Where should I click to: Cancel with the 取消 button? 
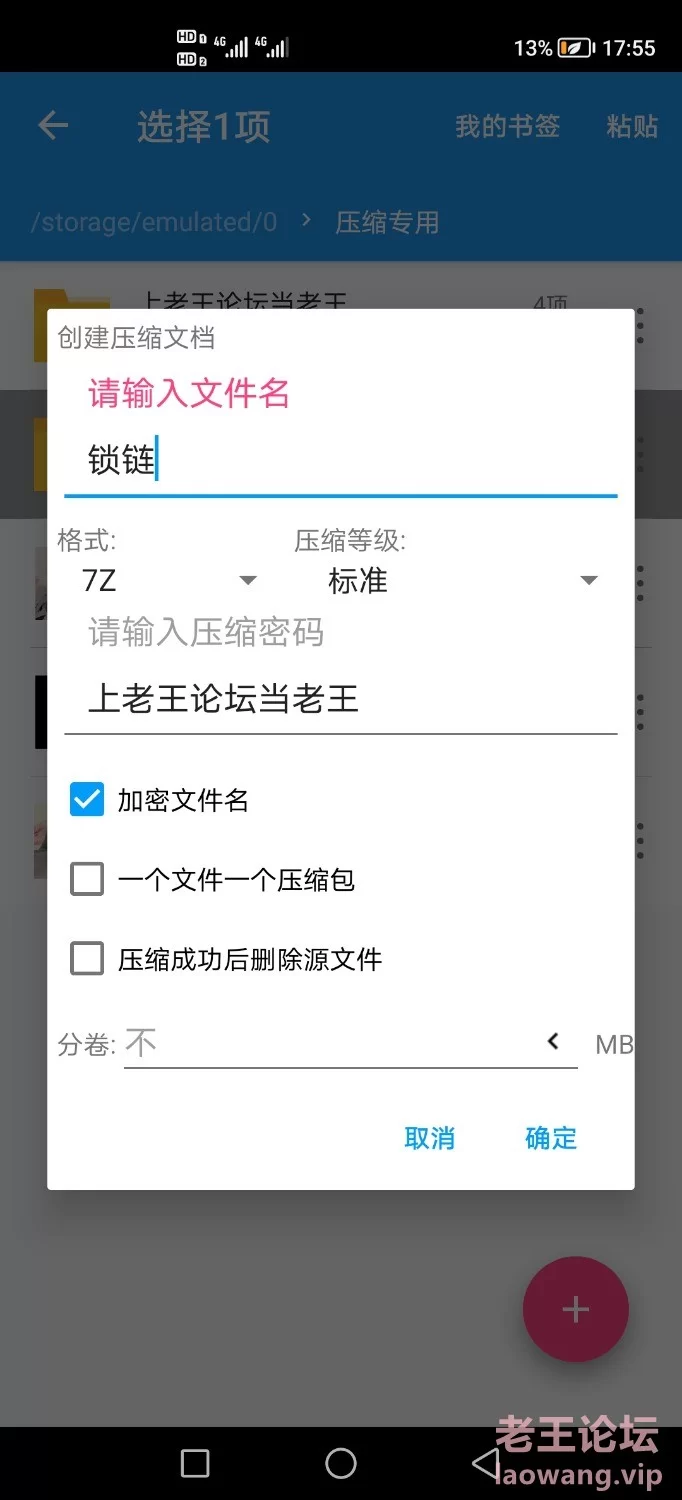[x=430, y=1138]
